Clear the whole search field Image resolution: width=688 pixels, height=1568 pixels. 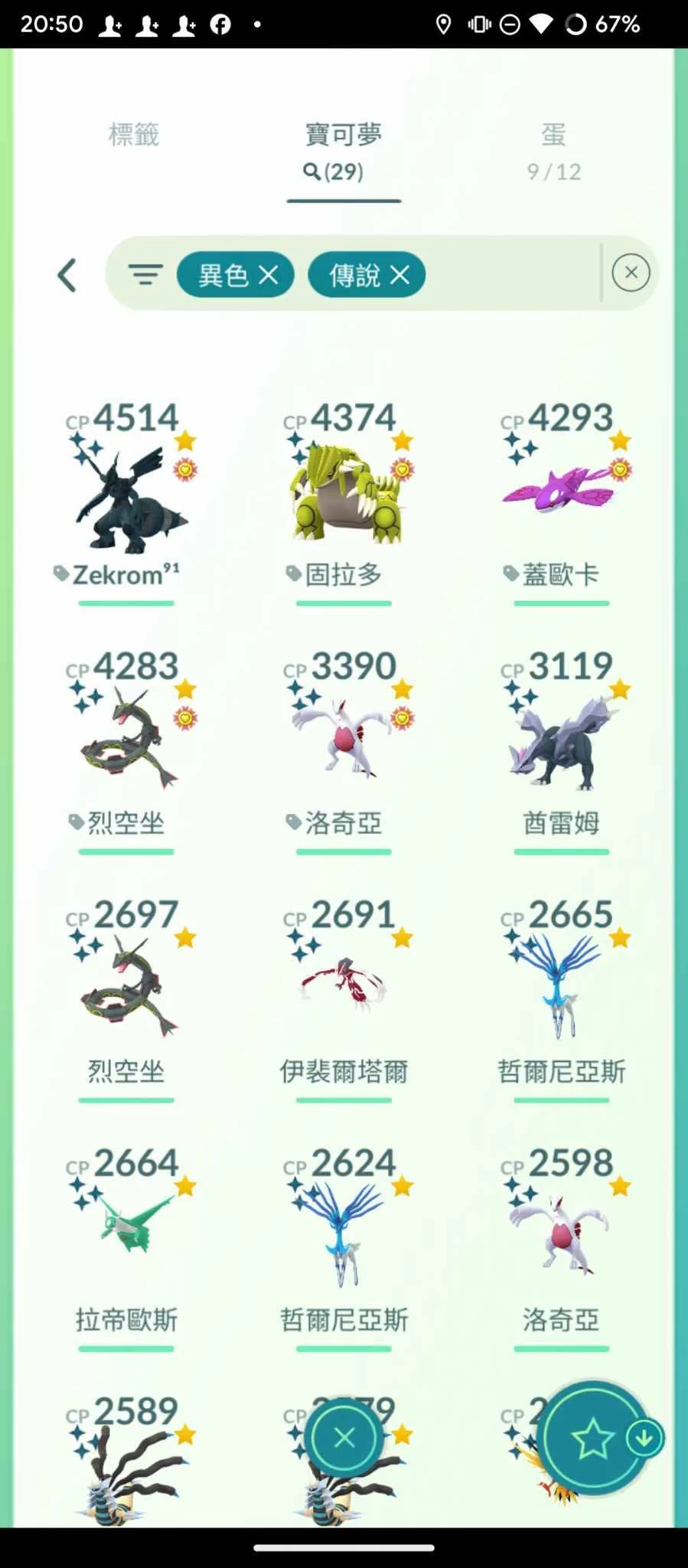coord(631,273)
